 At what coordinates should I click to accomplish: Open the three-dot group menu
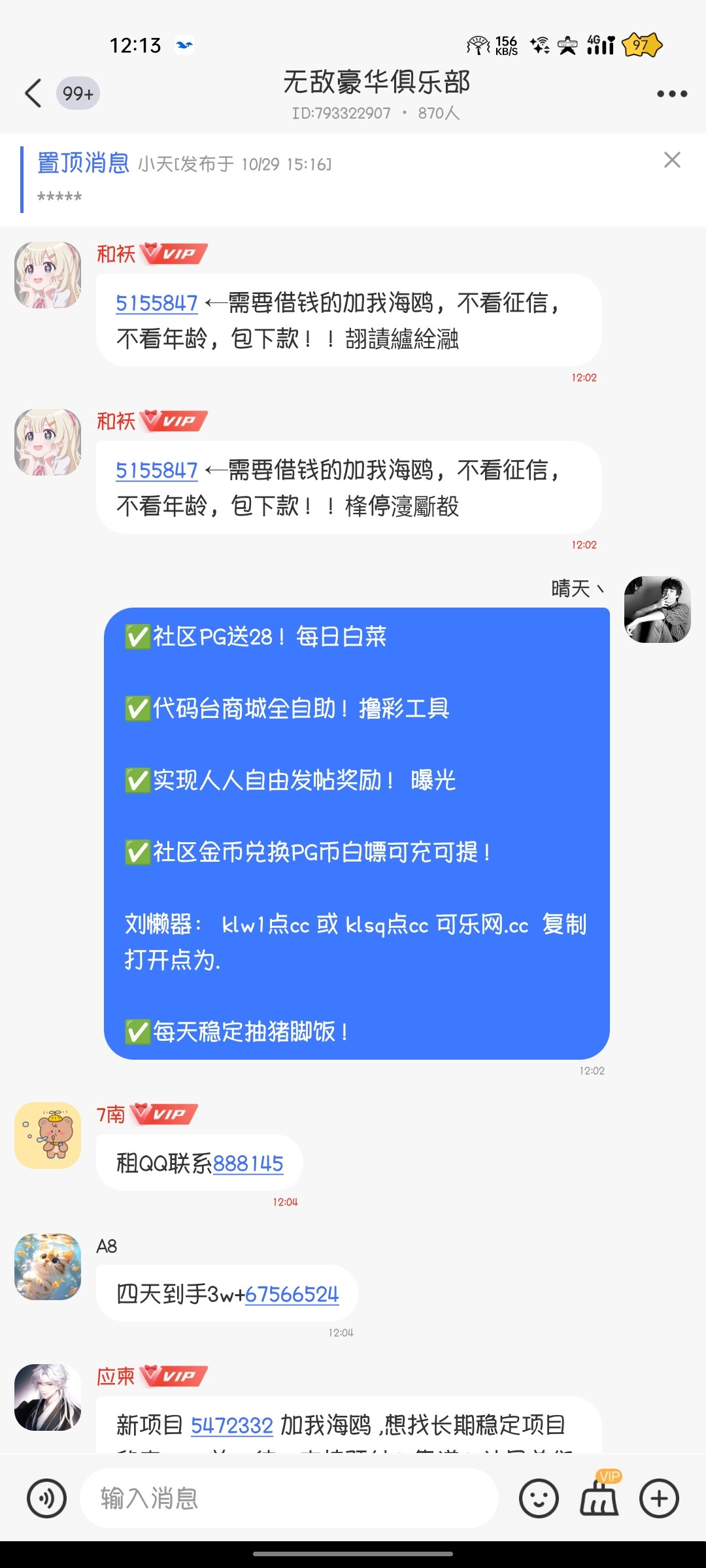tap(671, 94)
